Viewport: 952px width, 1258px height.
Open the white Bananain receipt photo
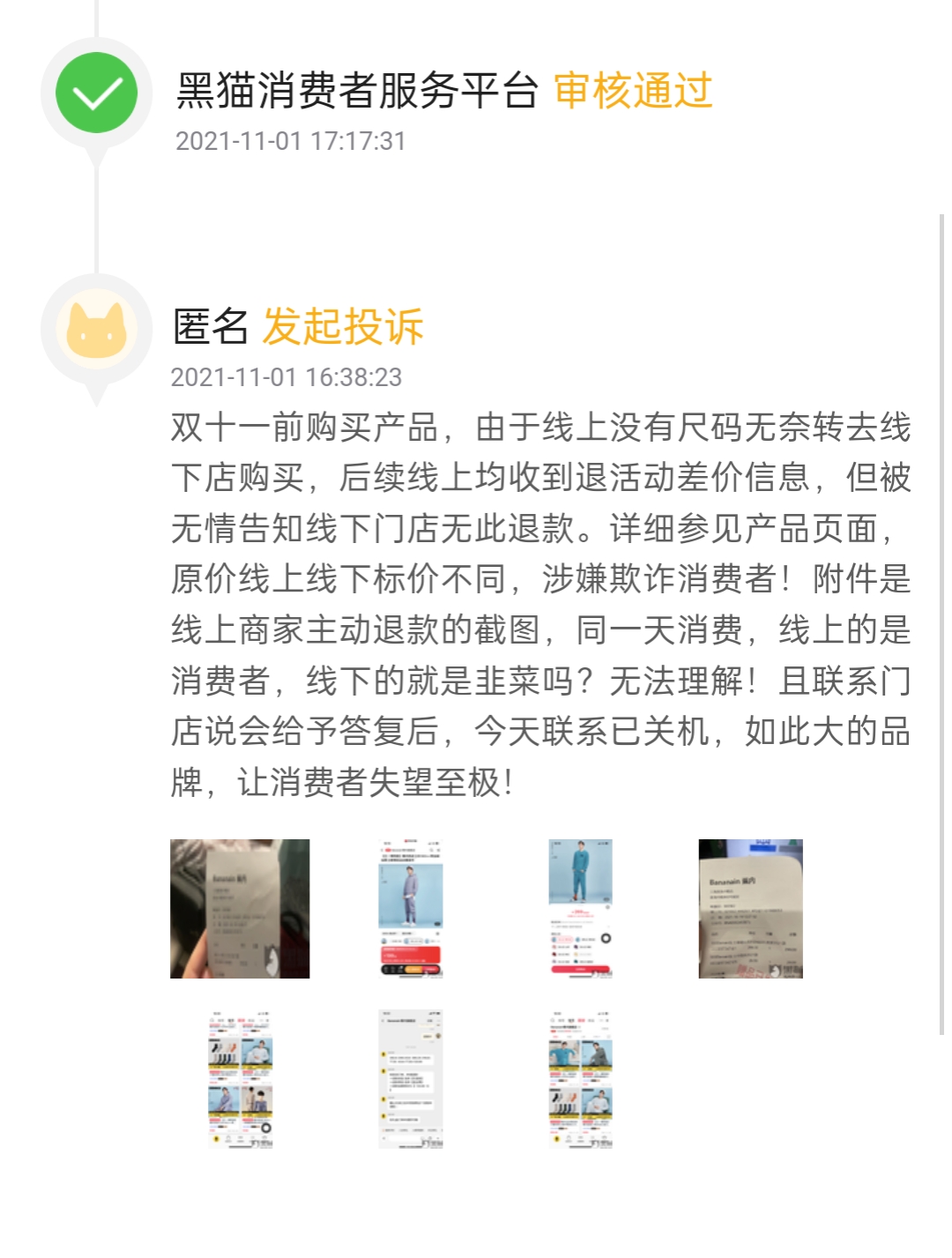(x=750, y=908)
